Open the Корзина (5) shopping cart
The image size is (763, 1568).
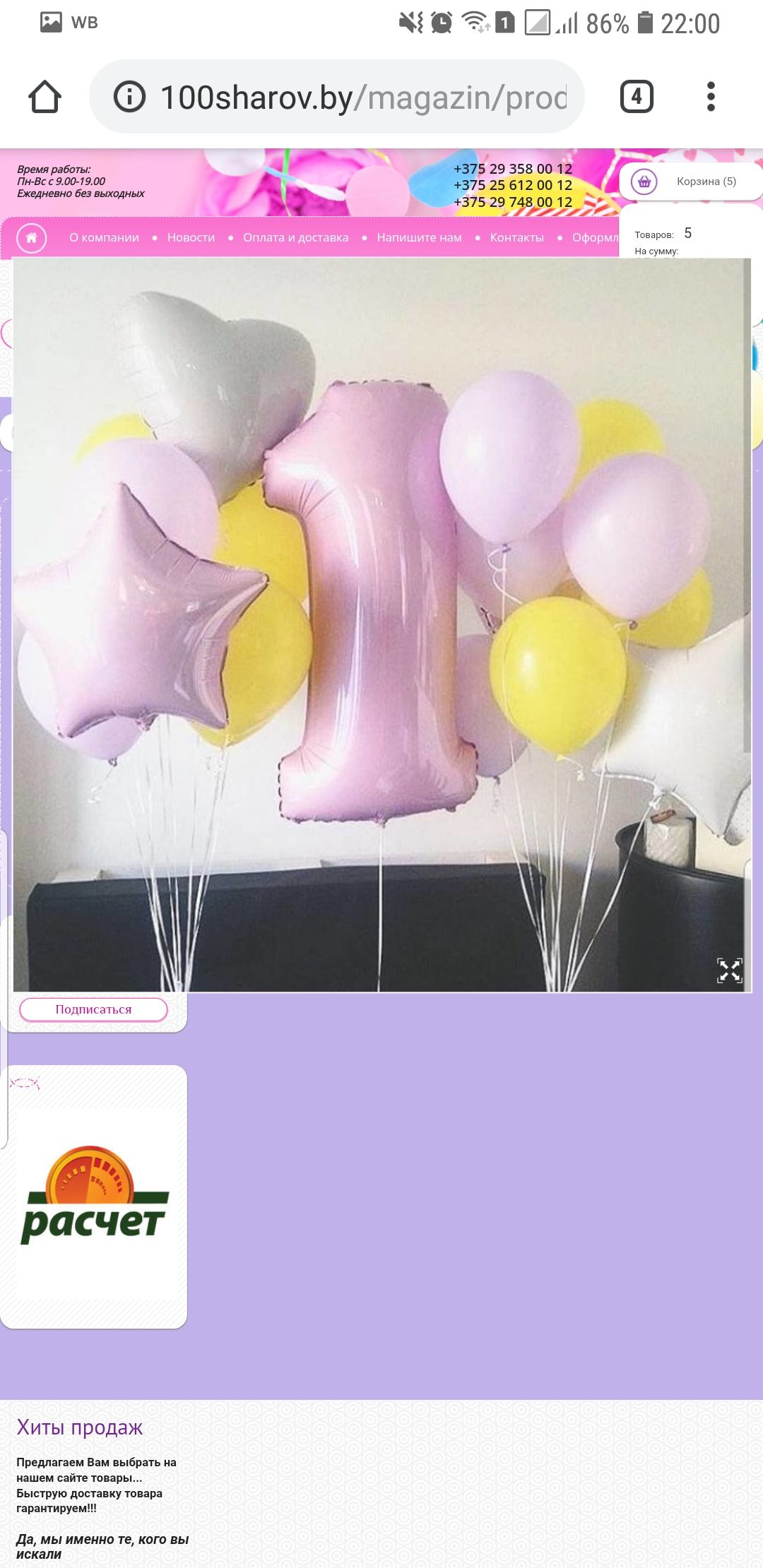coord(691,182)
